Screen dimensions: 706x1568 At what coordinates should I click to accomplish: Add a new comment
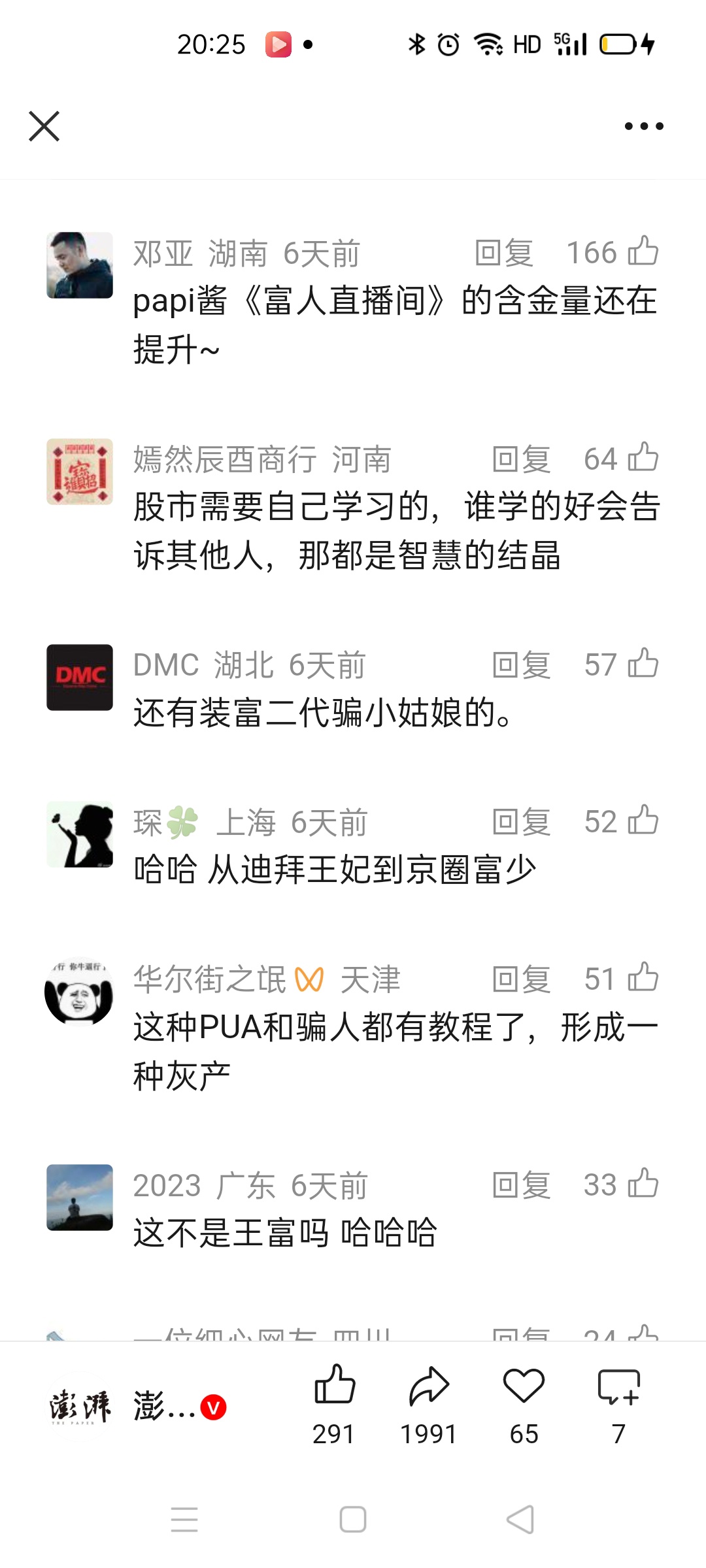[x=618, y=1386]
